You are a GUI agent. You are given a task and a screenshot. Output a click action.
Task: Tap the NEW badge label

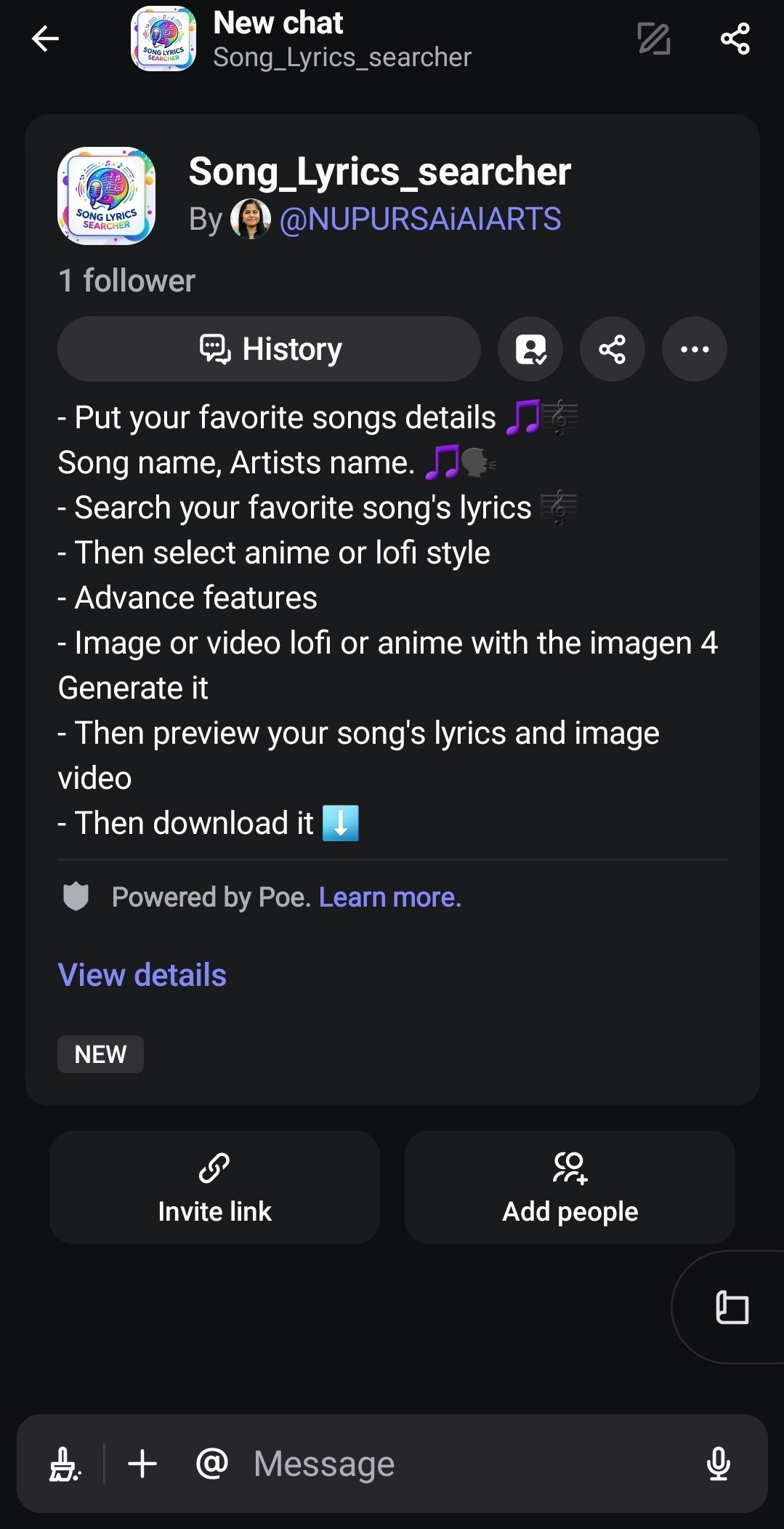(100, 1054)
